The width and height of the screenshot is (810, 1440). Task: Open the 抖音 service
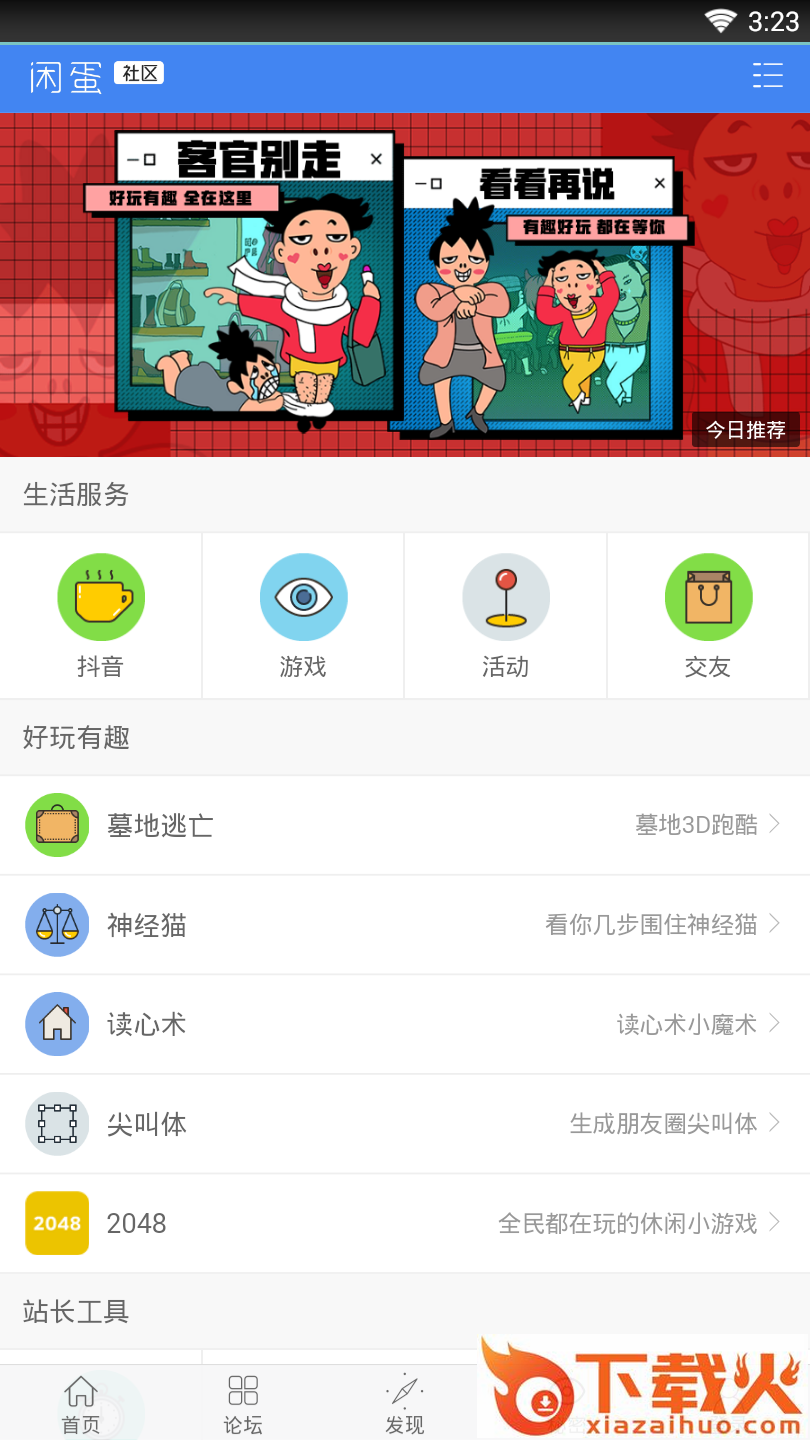[x=100, y=615]
